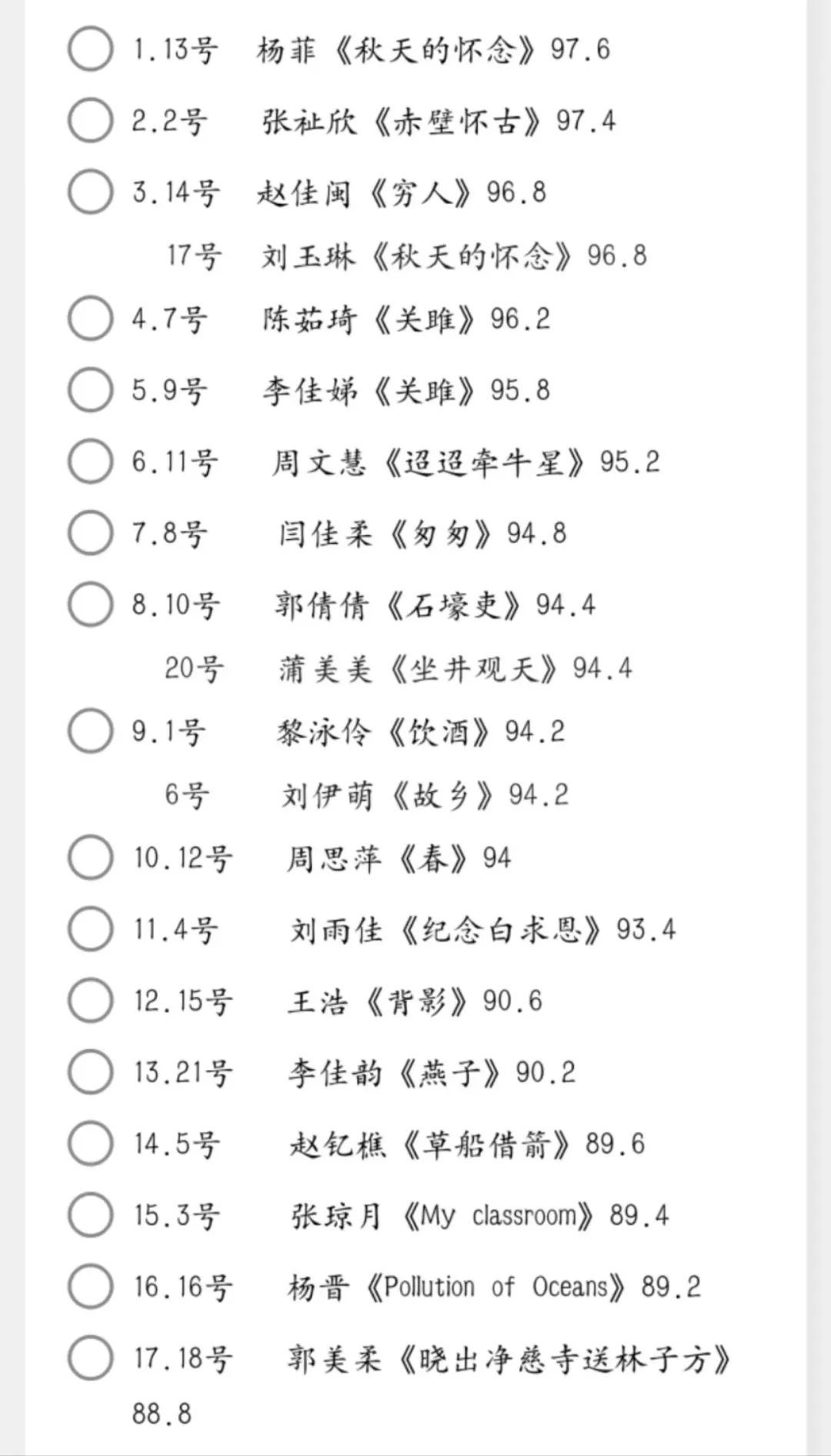Select 闫佳柔《匆匆》

pos(90,533)
